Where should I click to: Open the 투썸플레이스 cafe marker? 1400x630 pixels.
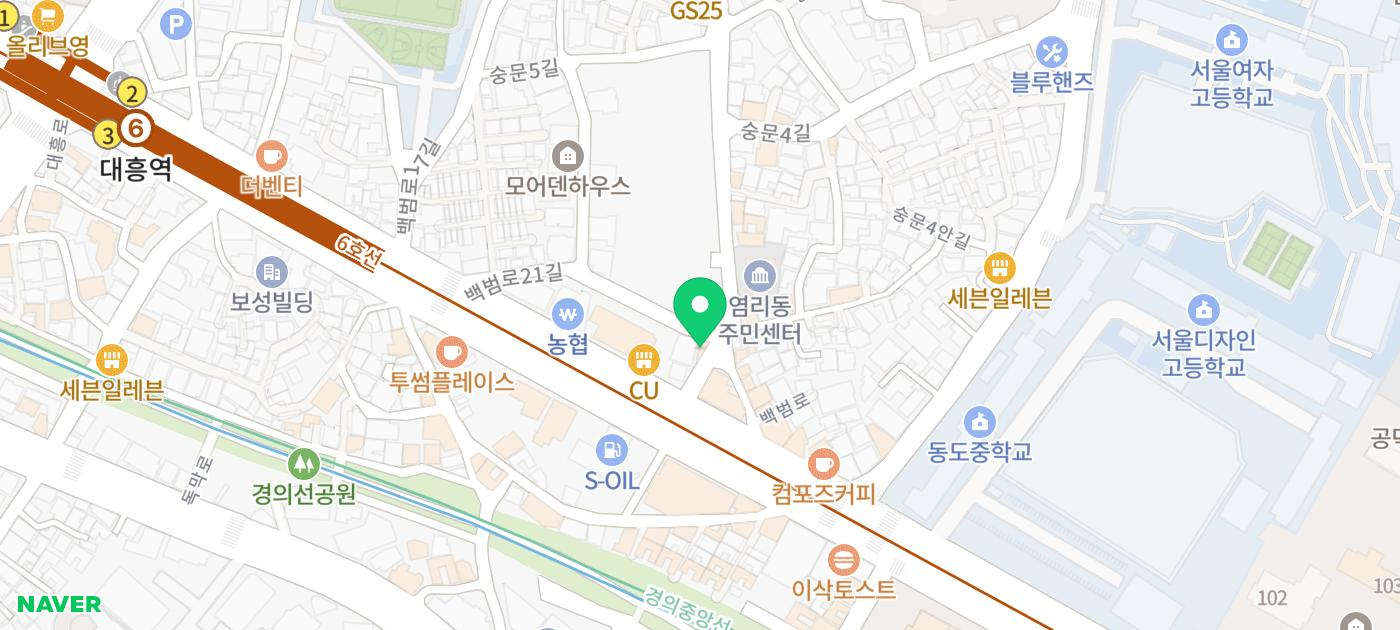pos(451,351)
